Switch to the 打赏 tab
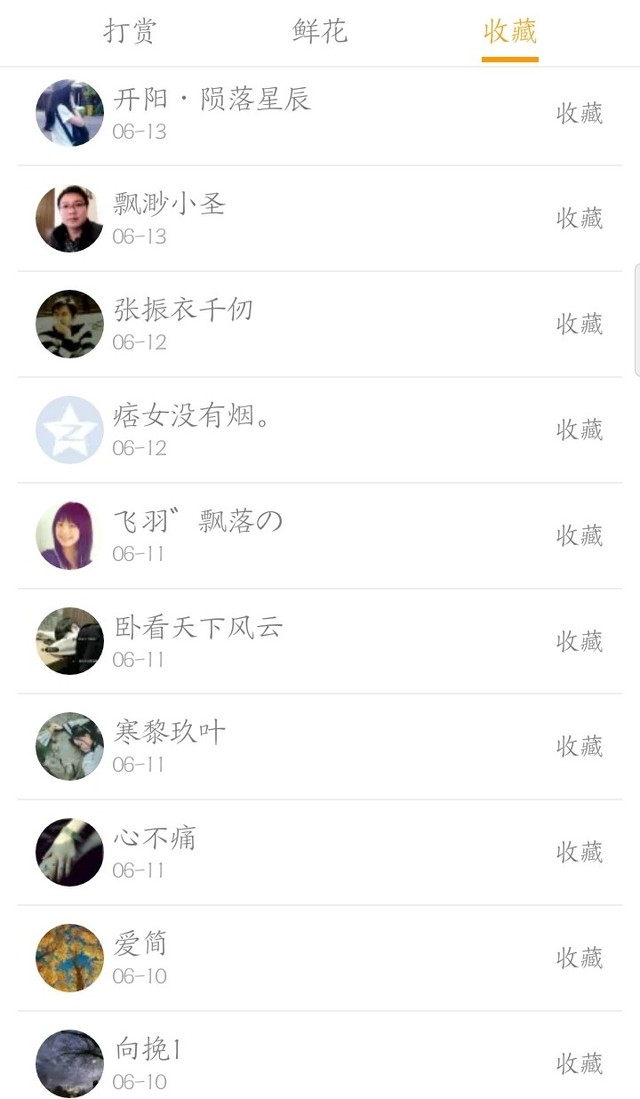 point(130,32)
